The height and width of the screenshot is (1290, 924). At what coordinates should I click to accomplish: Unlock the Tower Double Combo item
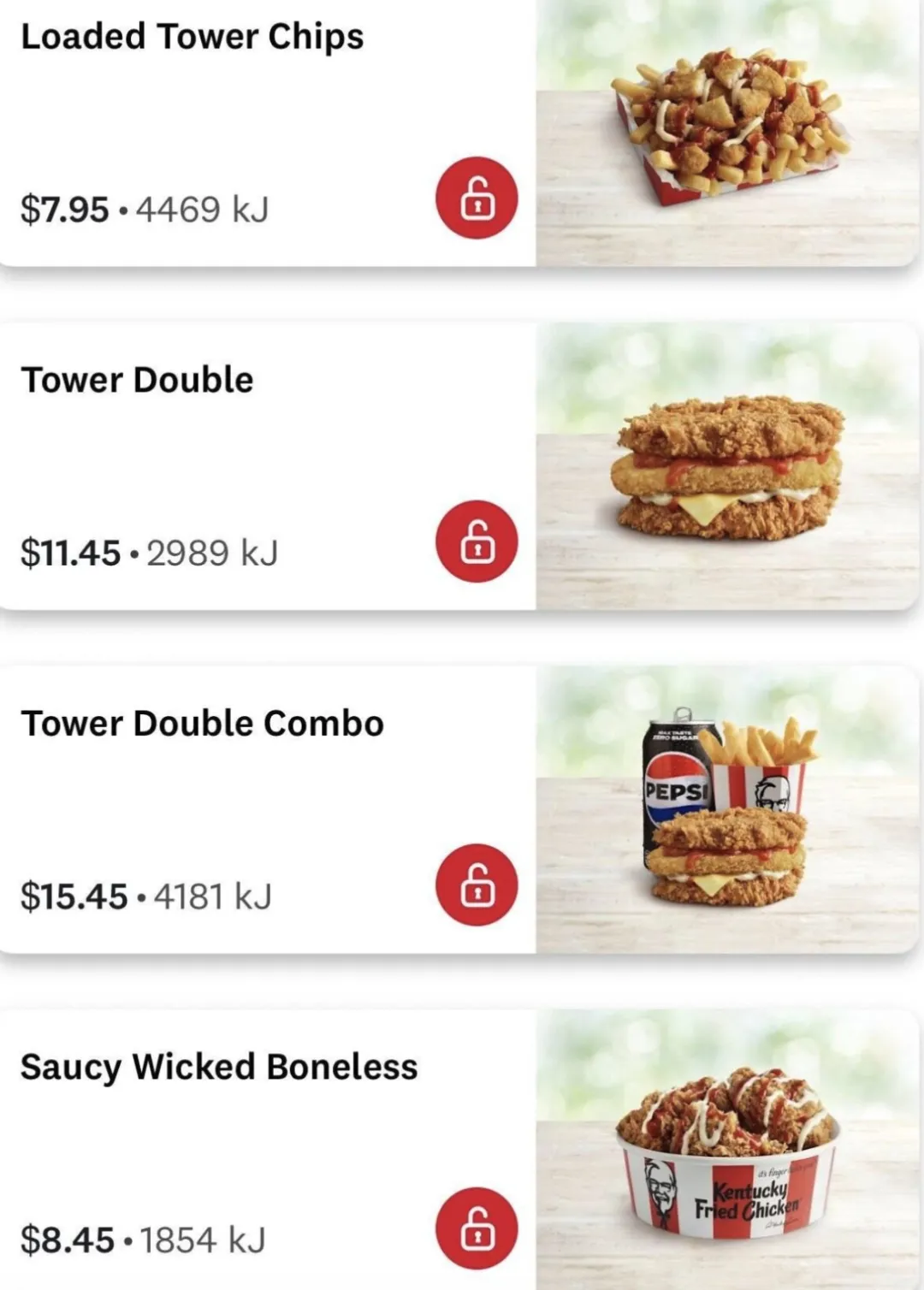[x=477, y=885]
